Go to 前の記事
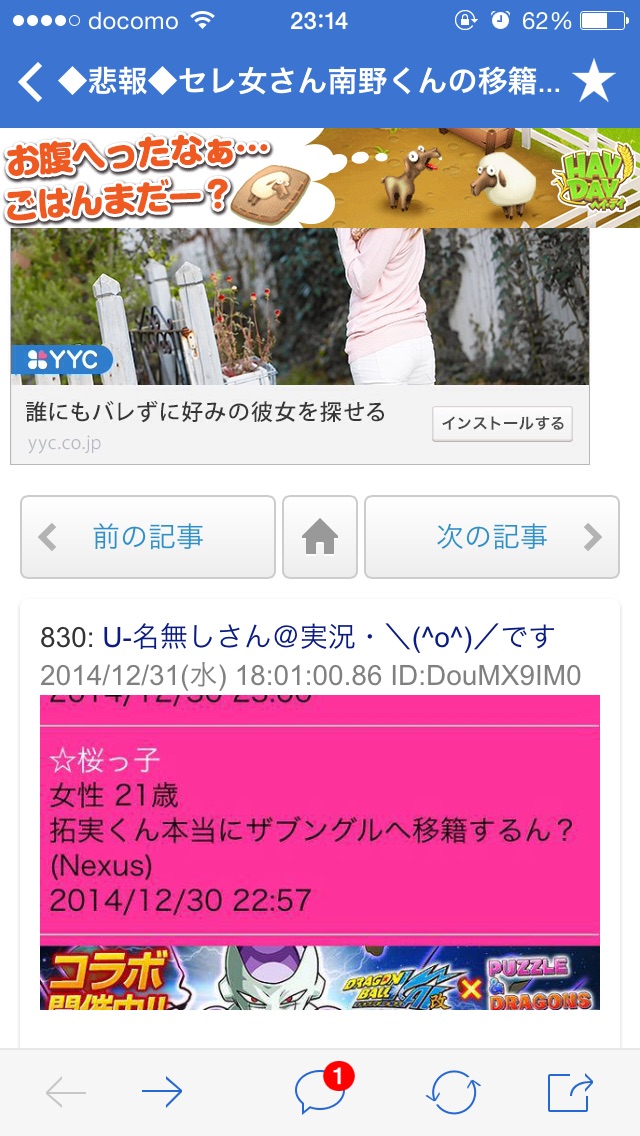This screenshot has height=1136, width=640. 148,537
